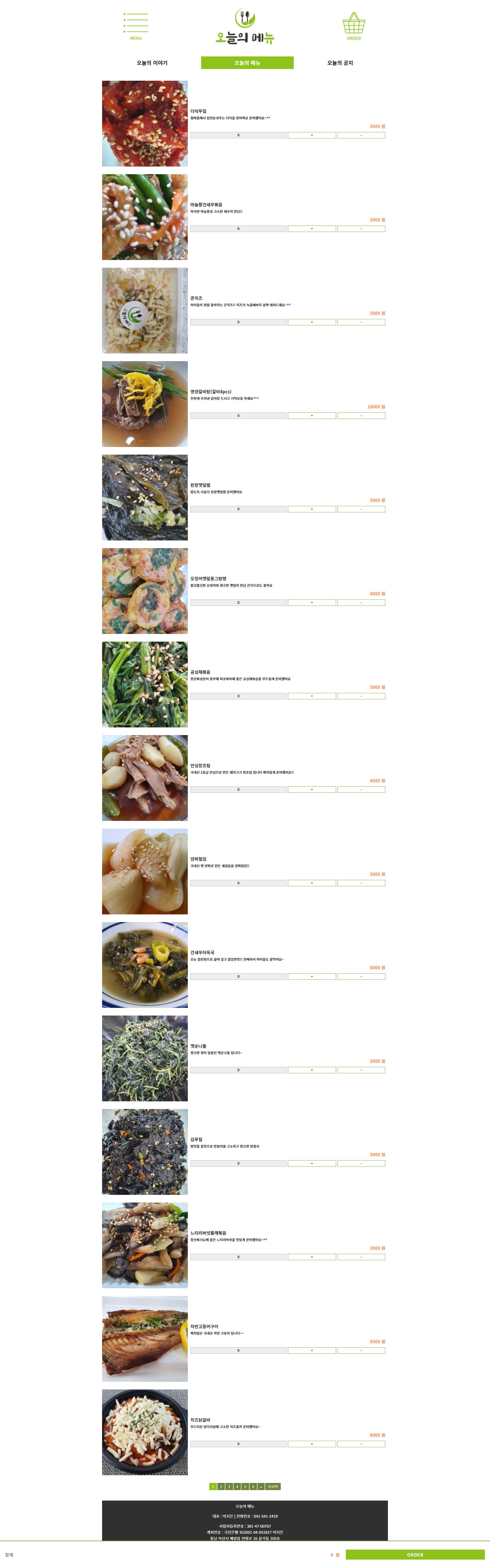
Task: Reduce quantity of 안심장조림
Action: point(361,789)
